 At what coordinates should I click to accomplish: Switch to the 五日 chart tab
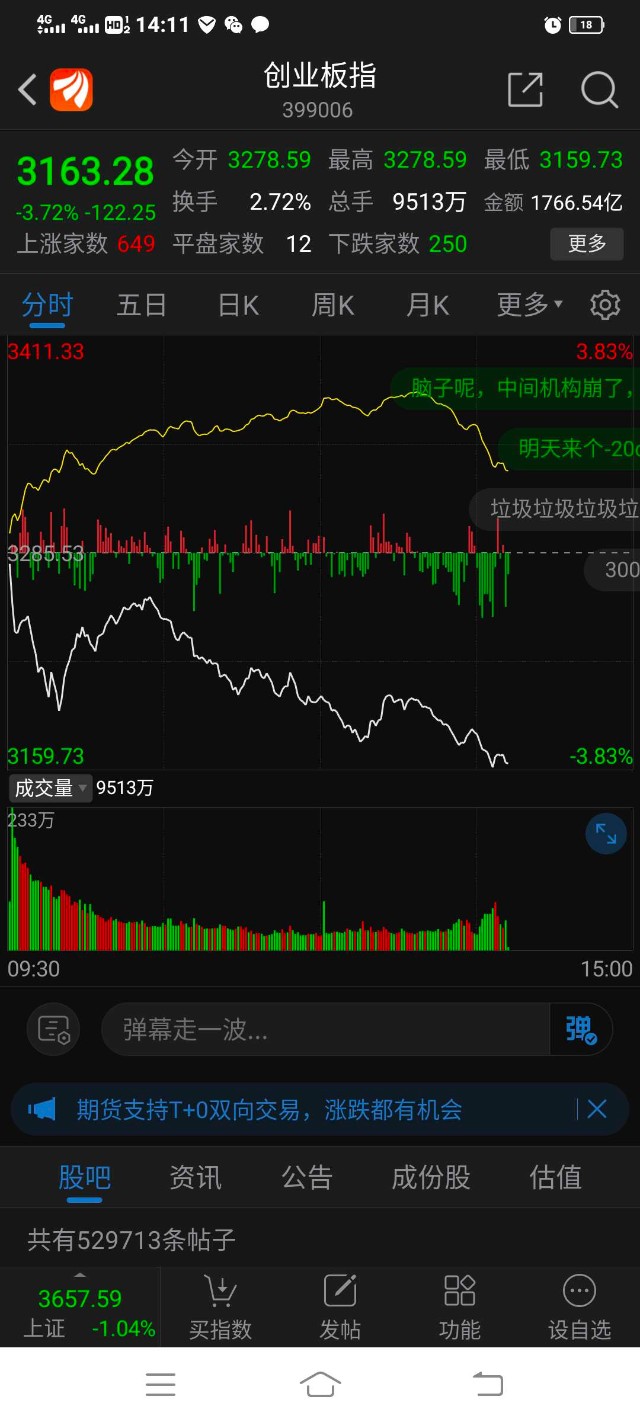141,305
